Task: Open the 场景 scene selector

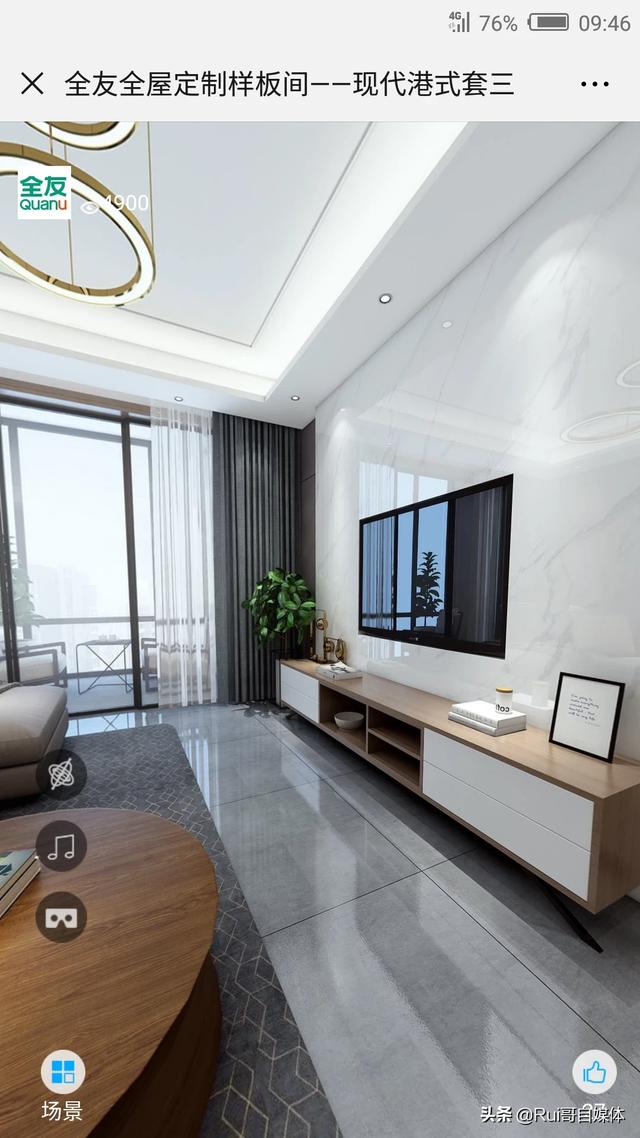Action: click(x=62, y=1073)
